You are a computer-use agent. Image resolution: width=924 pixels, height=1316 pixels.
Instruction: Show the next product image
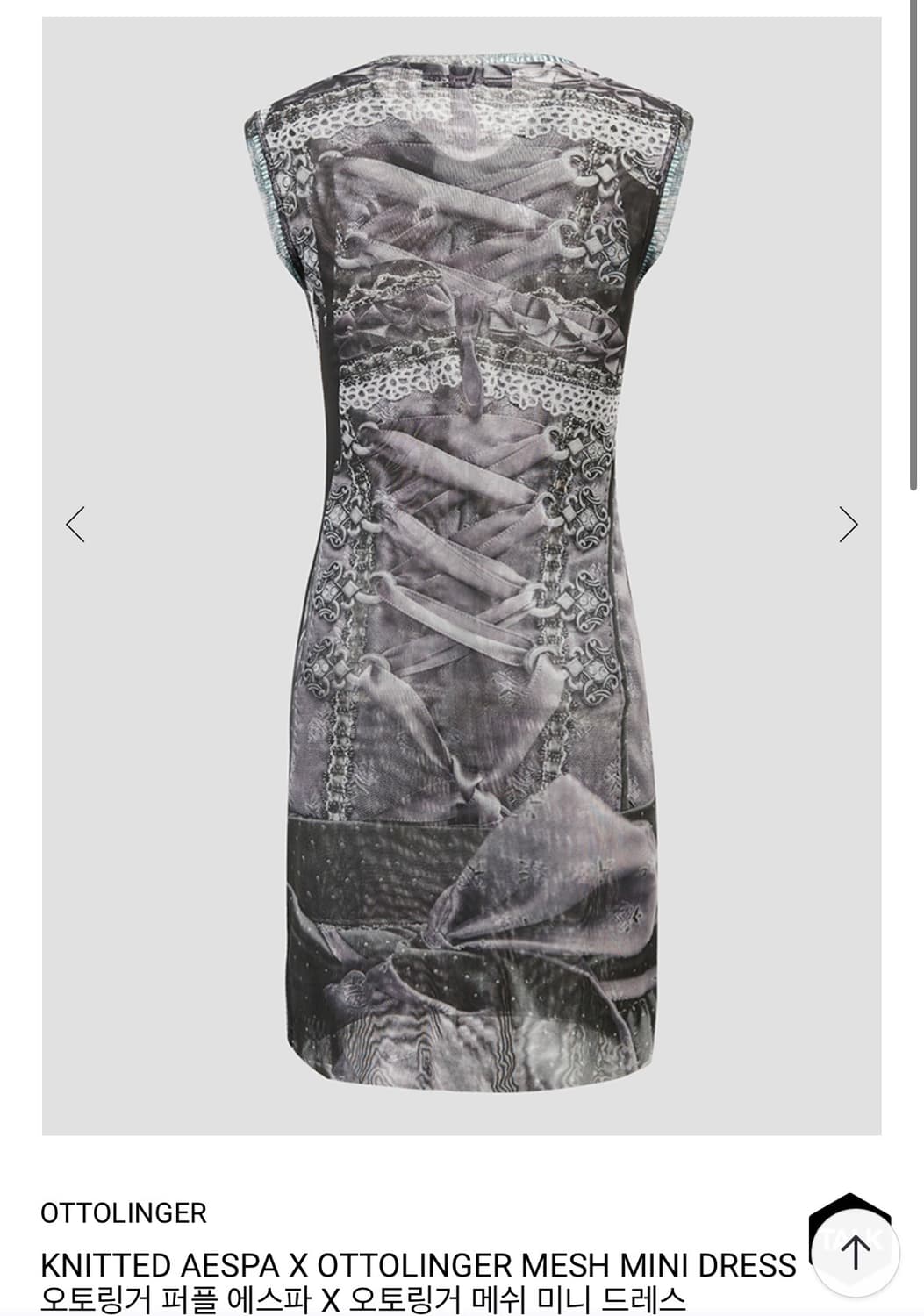tap(848, 525)
